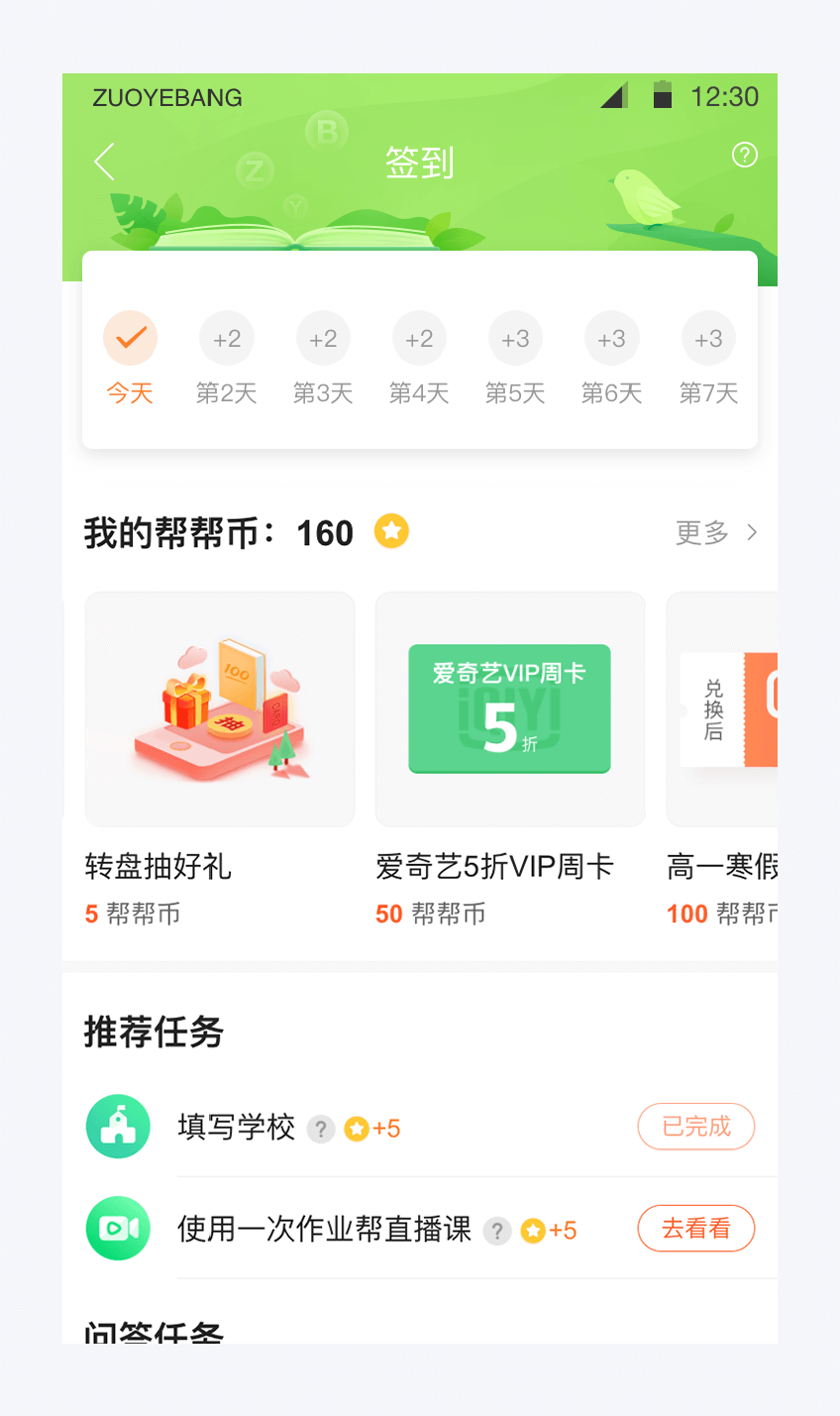Screen dimensions: 840x1416
Task: Tap 去看看 for the 直播课 task
Action: (x=695, y=1229)
